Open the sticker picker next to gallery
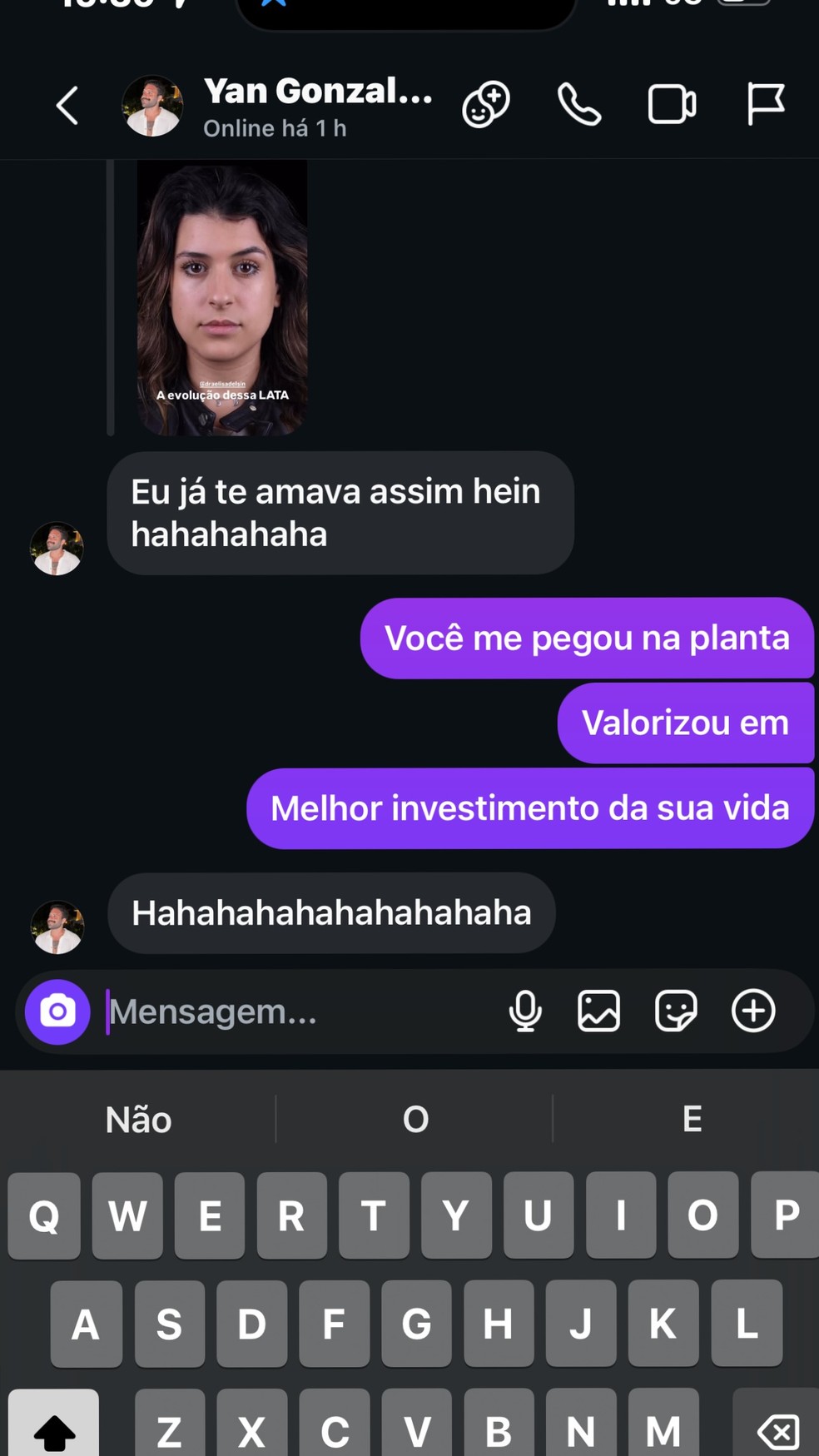 click(x=676, y=1011)
